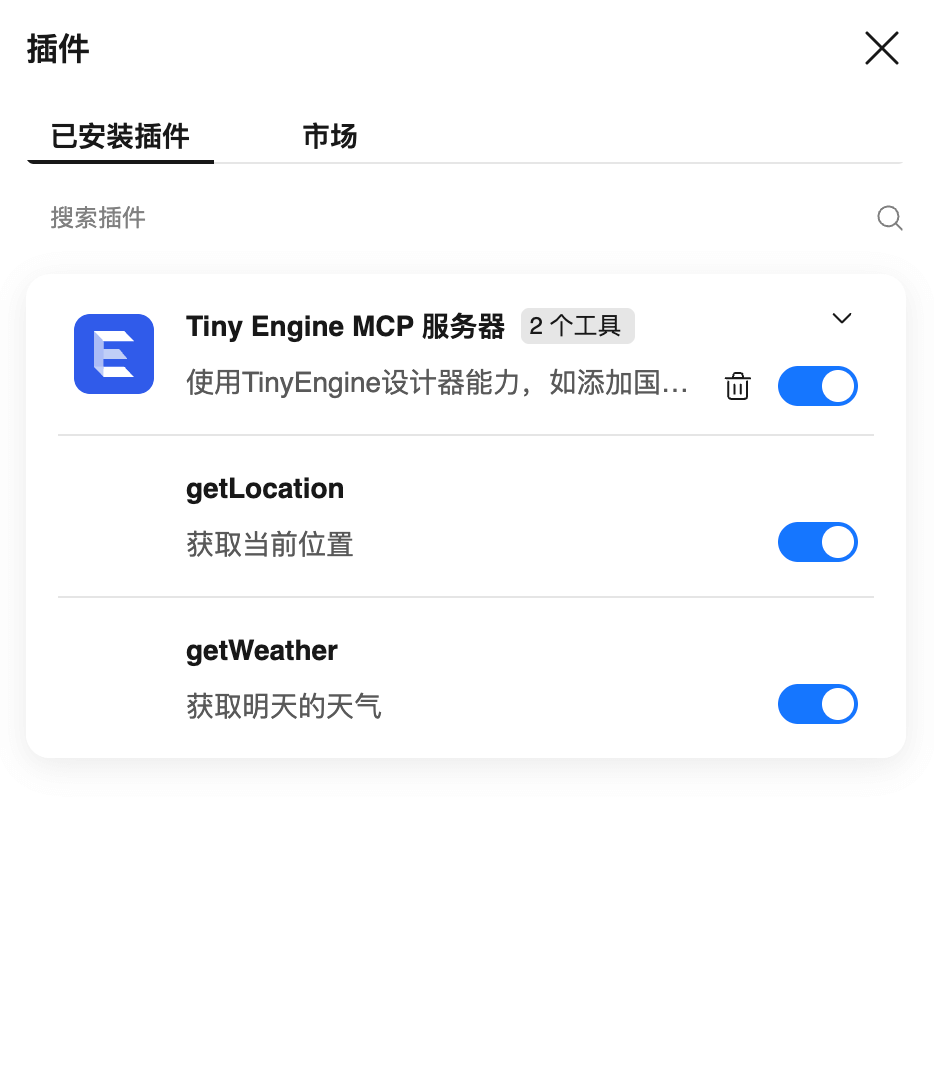The width and height of the screenshot is (934, 1088).
Task: Disable the Tiny Engine MCP 服务器 plugin
Action: pyautogui.click(x=817, y=385)
